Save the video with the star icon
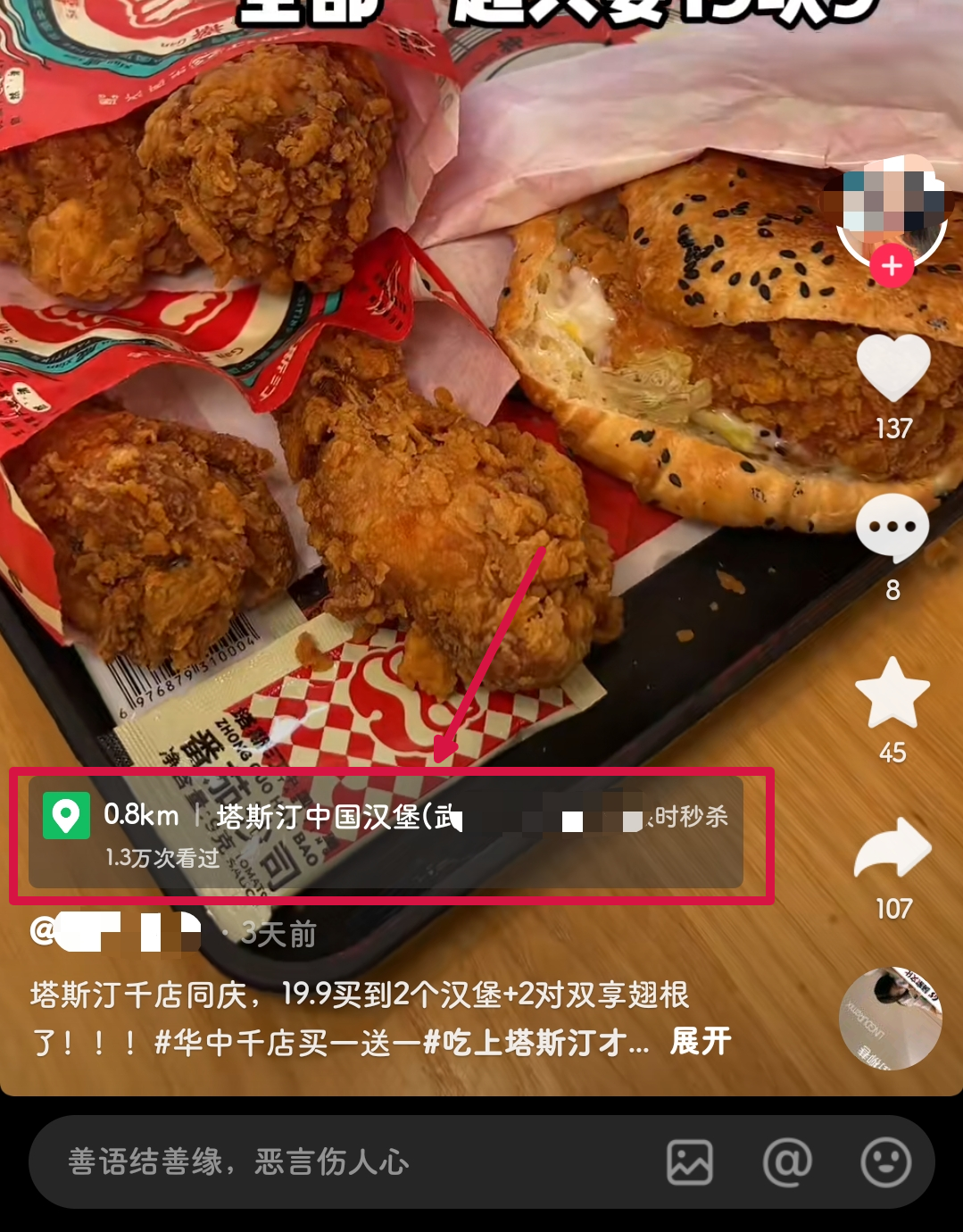This screenshot has width=963, height=1232. point(892,694)
